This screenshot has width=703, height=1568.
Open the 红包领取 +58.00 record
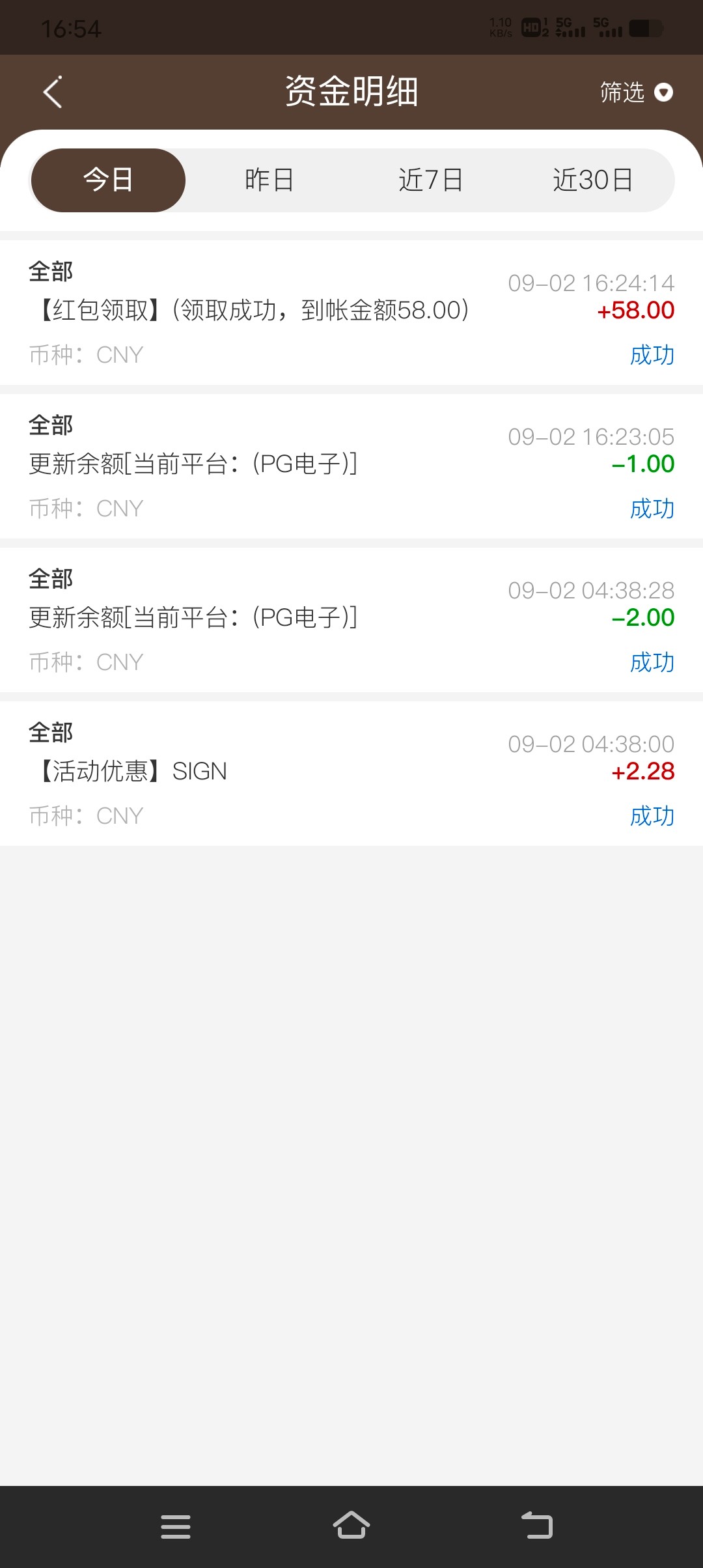(351, 313)
